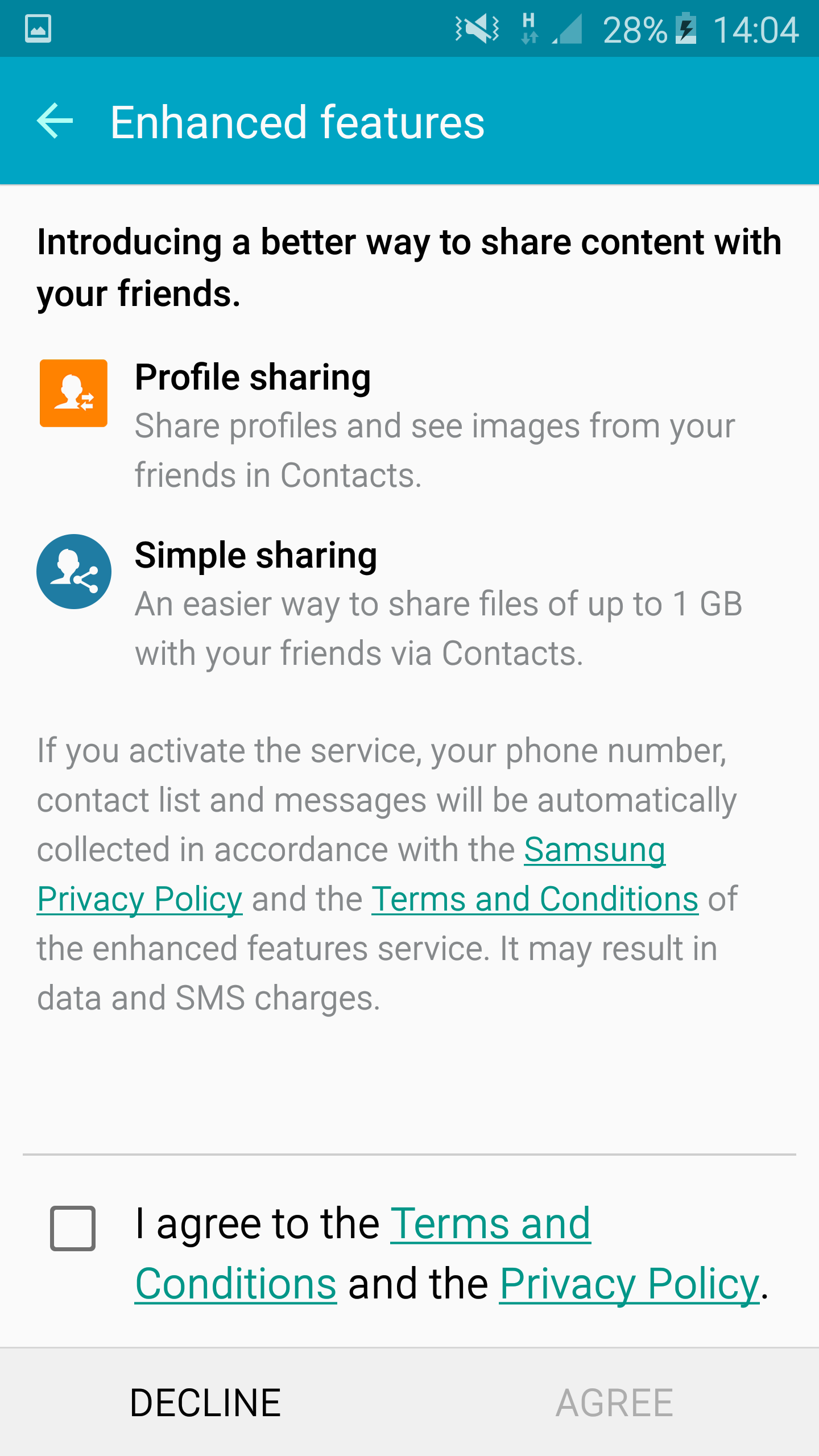The image size is (819, 1456).
Task: Go back from Enhanced features
Action: pyautogui.click(x=55, y=121)
